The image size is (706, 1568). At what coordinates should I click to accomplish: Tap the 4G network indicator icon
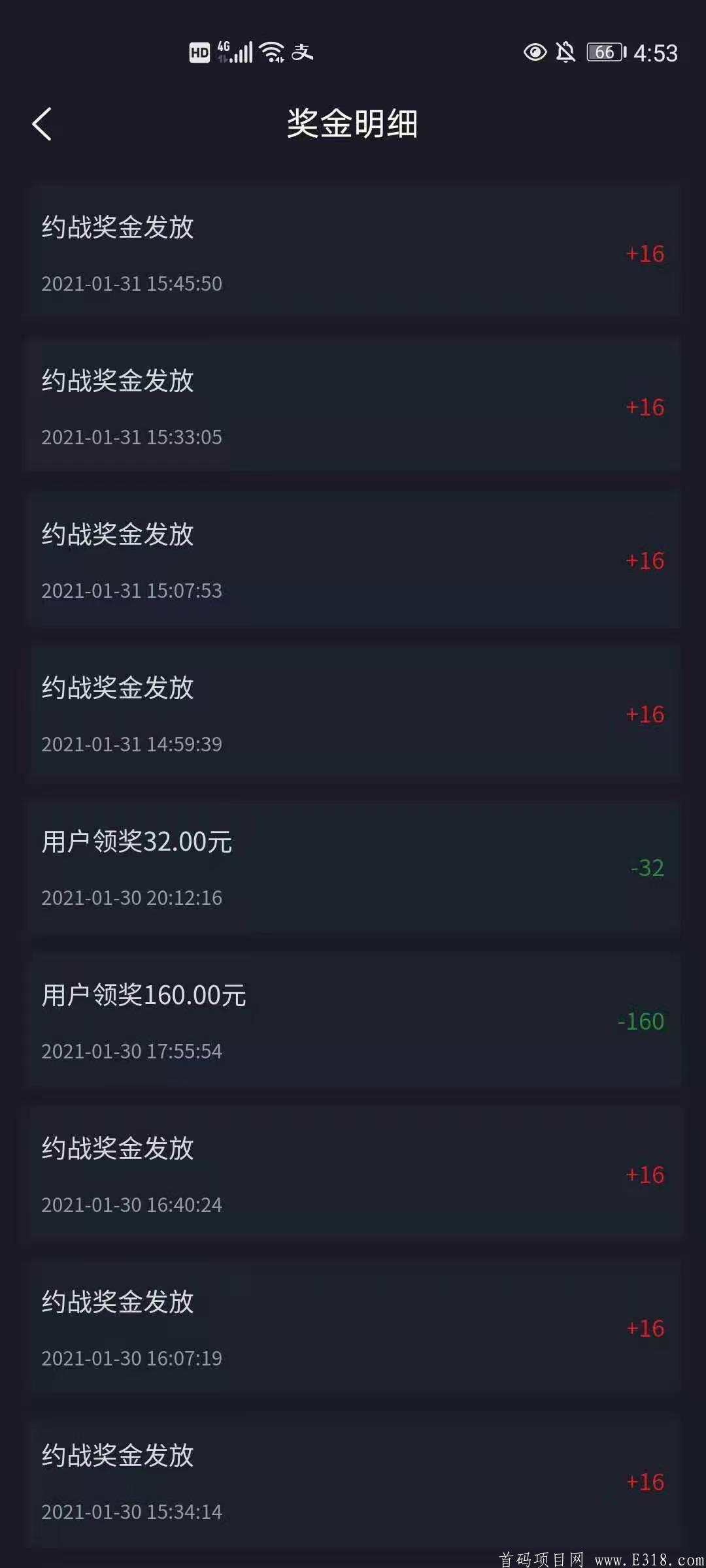tap(223, 51)
